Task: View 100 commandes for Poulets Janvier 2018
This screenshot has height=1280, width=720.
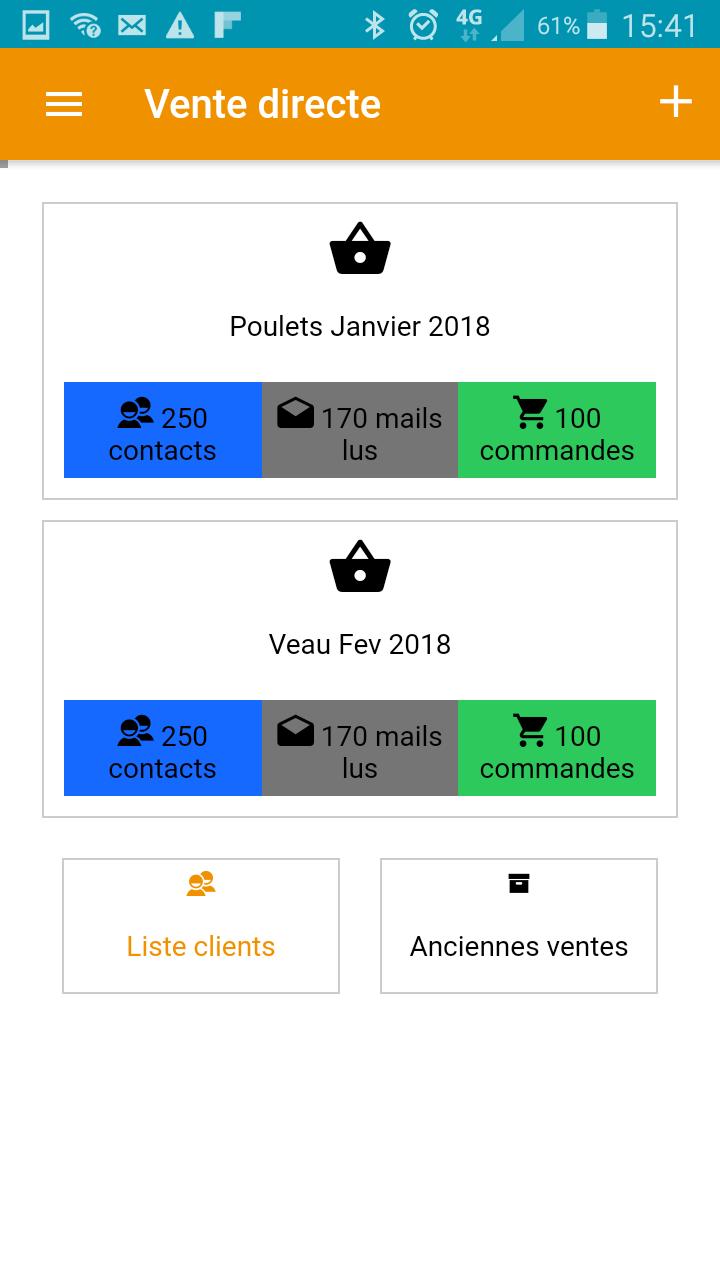Action: (557, 430)
